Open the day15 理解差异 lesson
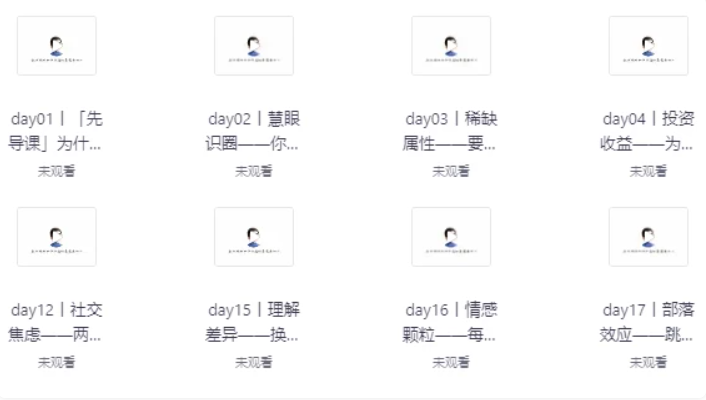The image size is (706, 400). coord(254,237)
